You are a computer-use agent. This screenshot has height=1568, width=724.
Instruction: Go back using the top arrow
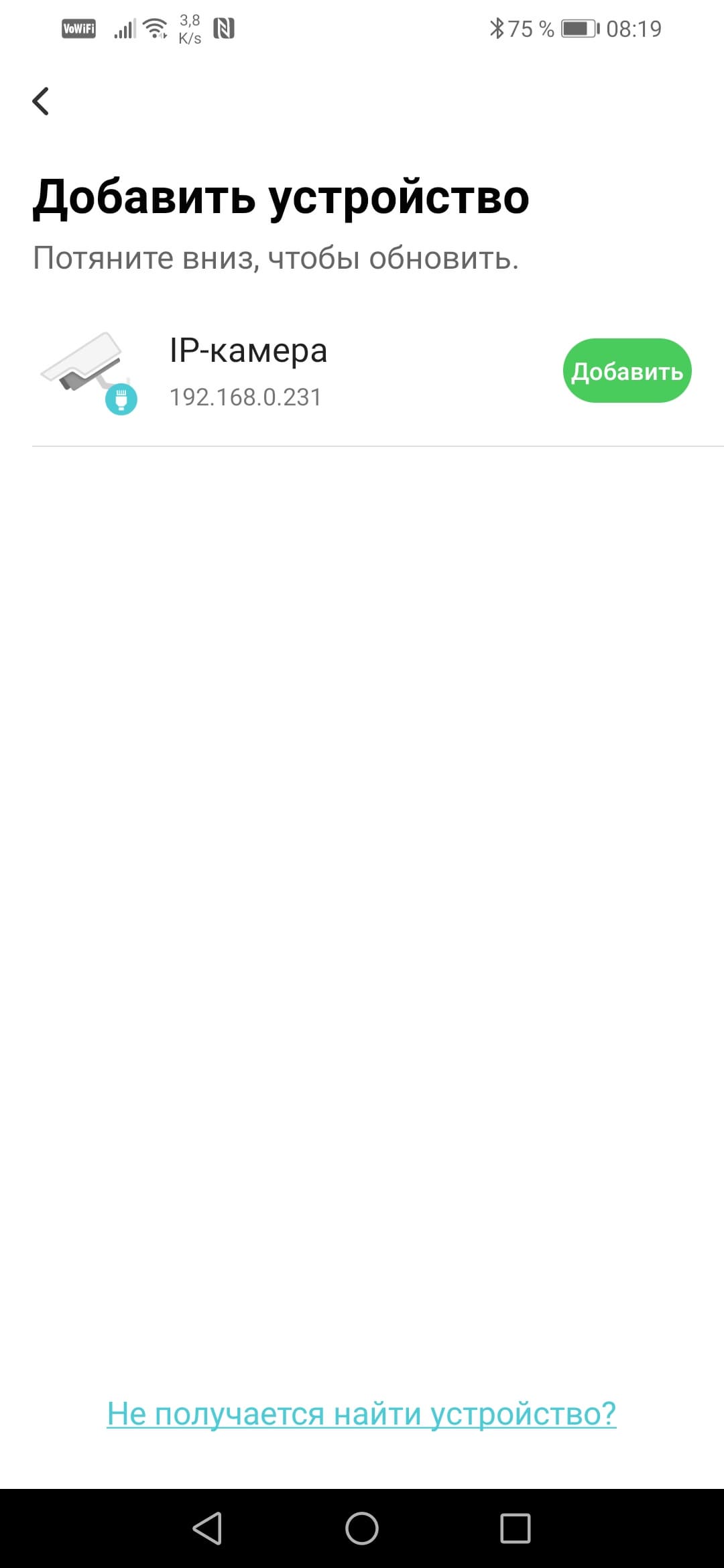click(41, 102)
